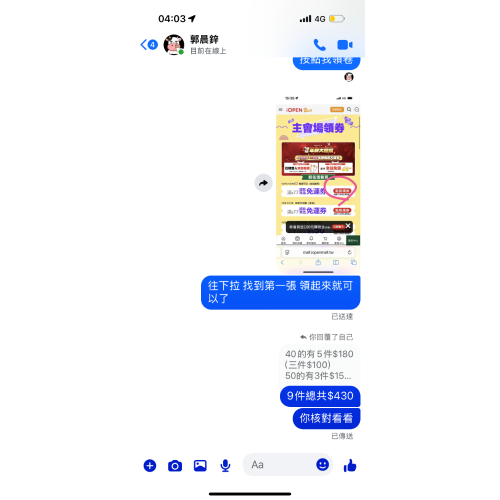Open 郭晨鋅's contact profile header
Screen dimensions: 500x500
pos(195,45)
